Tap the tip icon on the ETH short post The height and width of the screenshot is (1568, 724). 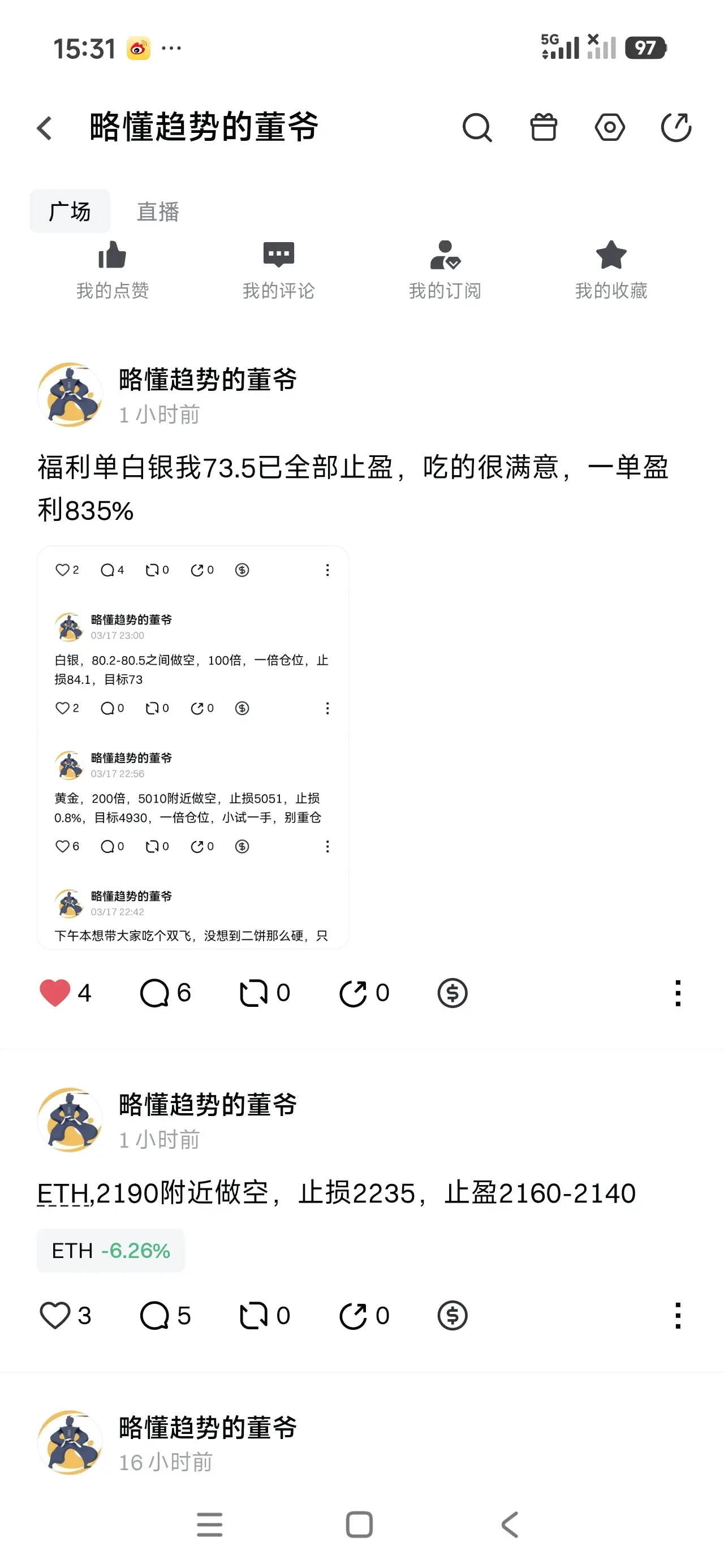click(452, 1315)
